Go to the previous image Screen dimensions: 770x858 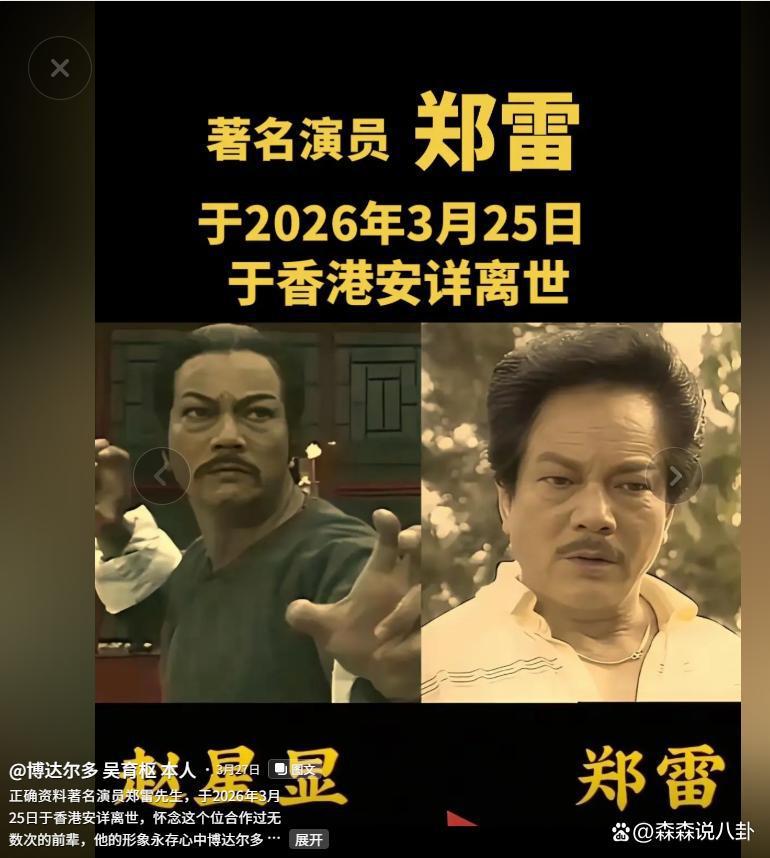[x=161, y=476]
